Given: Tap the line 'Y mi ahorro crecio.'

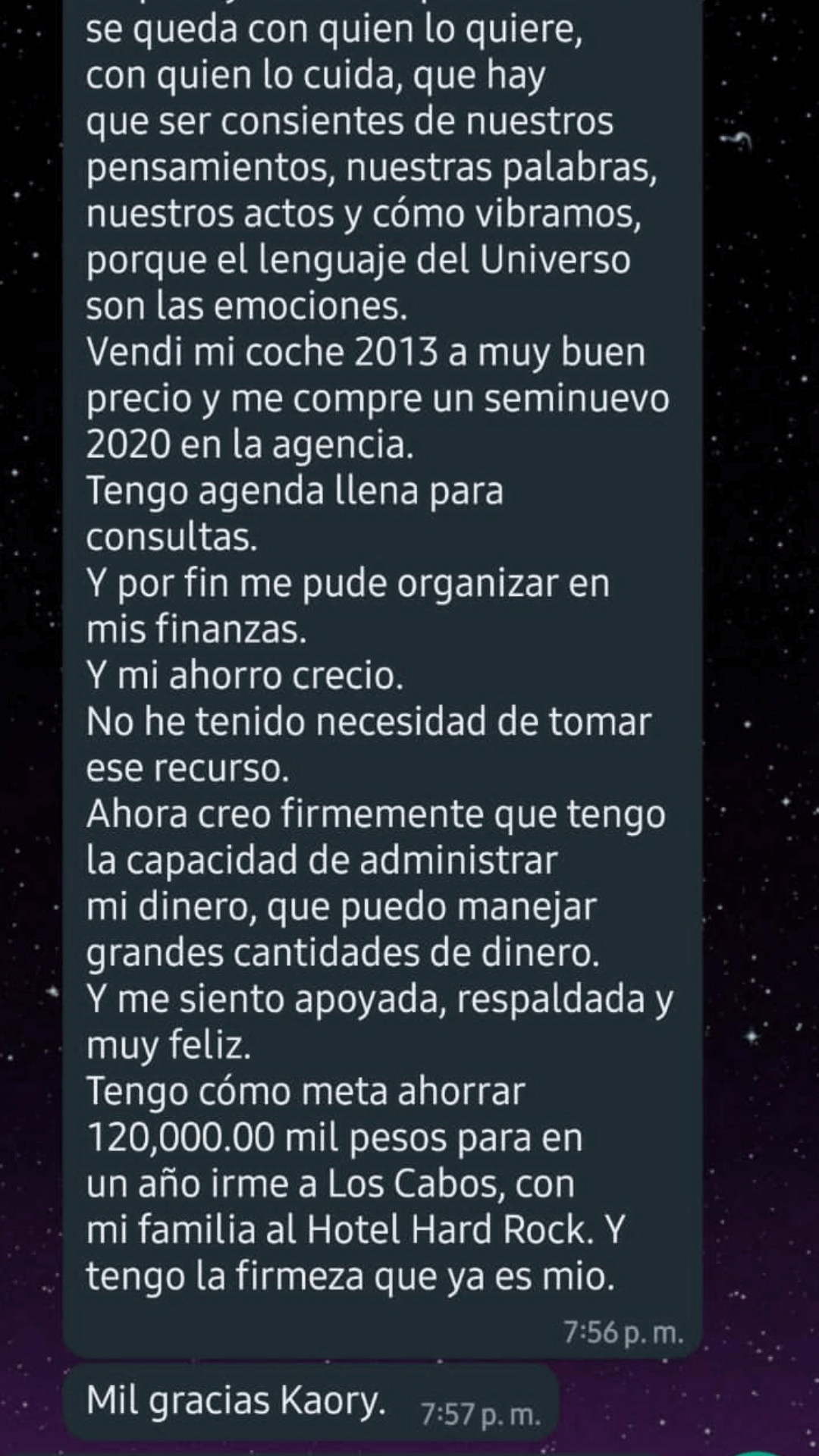Looking at the screenshot, I should click(250, 673).
